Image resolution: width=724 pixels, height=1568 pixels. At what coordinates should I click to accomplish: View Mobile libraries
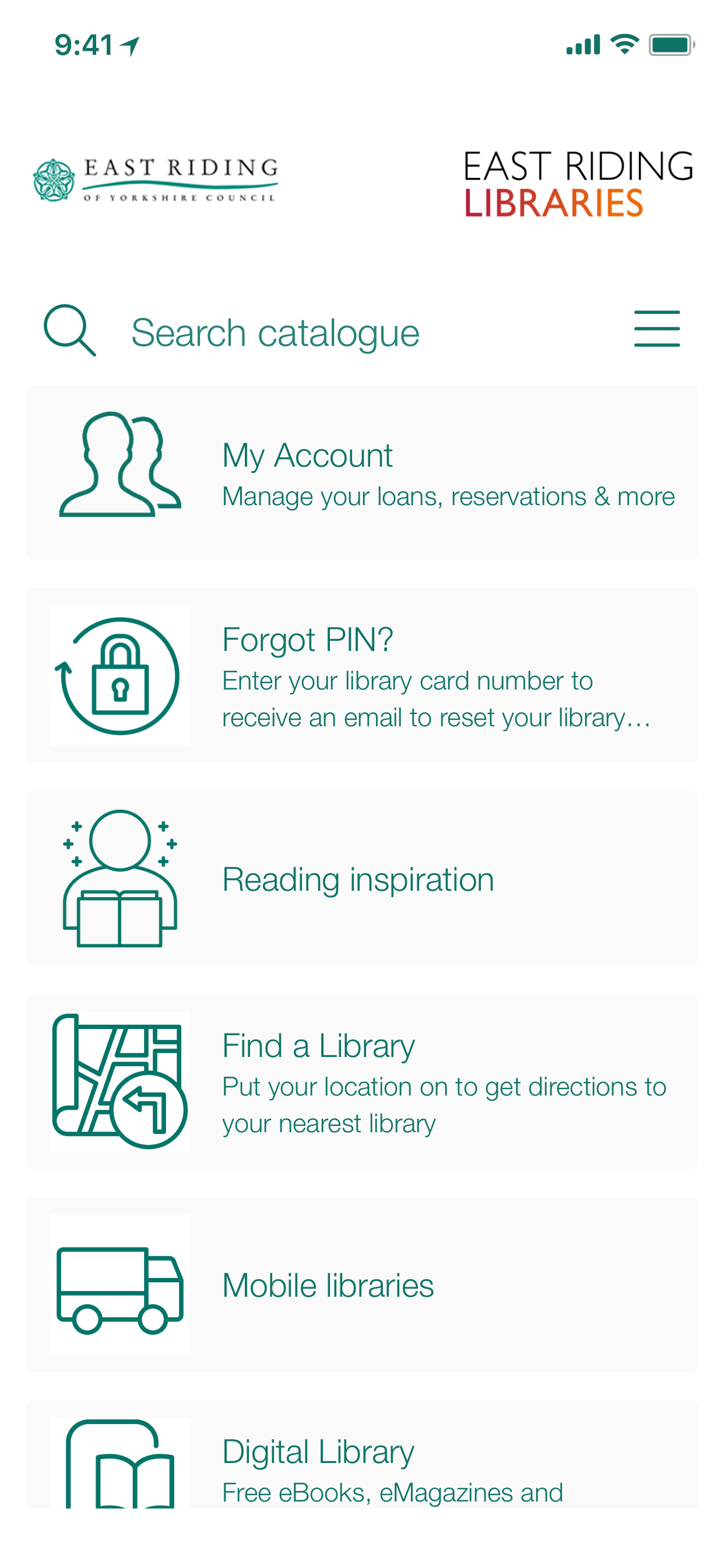[x=361, y=1284]
